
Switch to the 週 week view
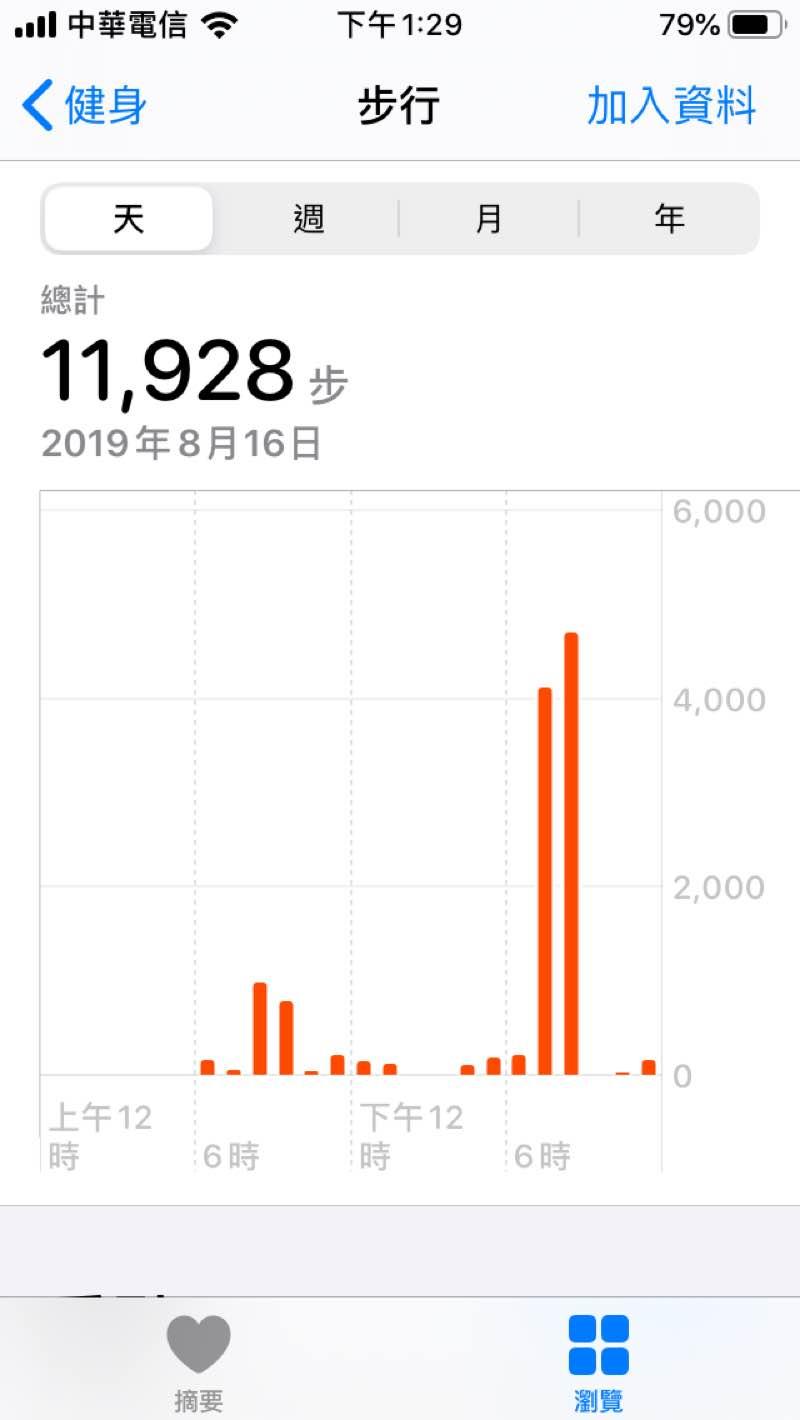click(309, 218)
